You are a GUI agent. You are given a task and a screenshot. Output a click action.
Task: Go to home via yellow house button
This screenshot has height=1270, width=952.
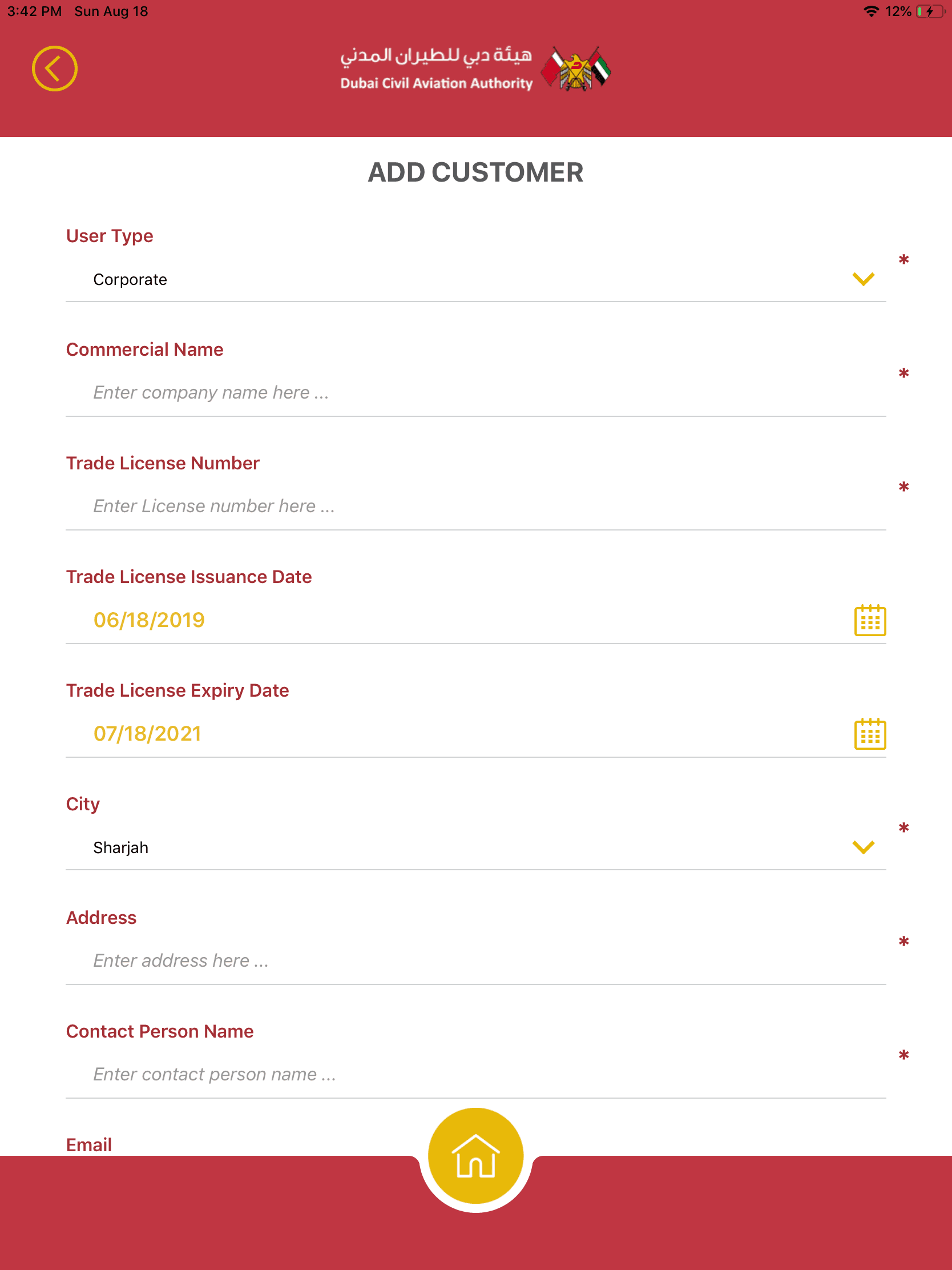[x=475, y=1156]
